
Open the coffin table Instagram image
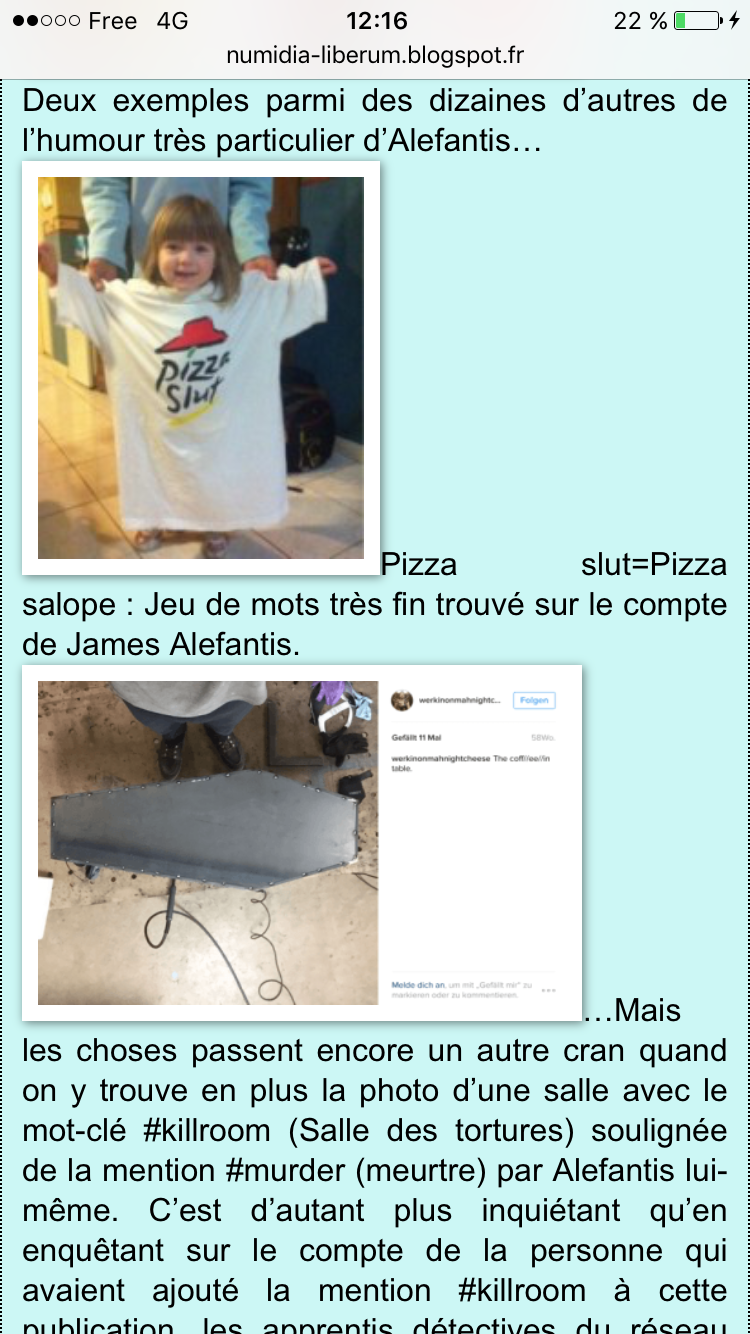pyautogui.click(x=302, y=843)
